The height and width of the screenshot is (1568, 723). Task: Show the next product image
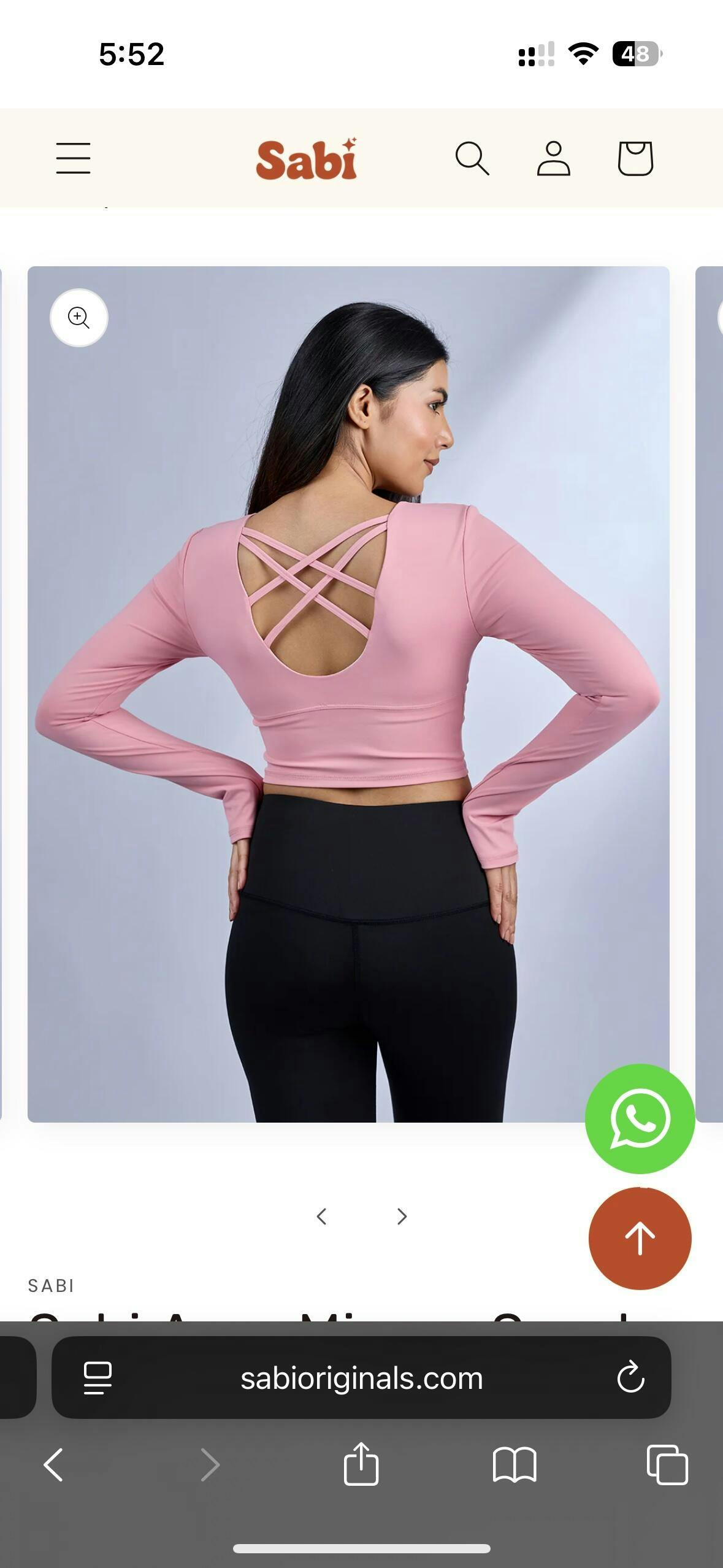coord(402,1216)
